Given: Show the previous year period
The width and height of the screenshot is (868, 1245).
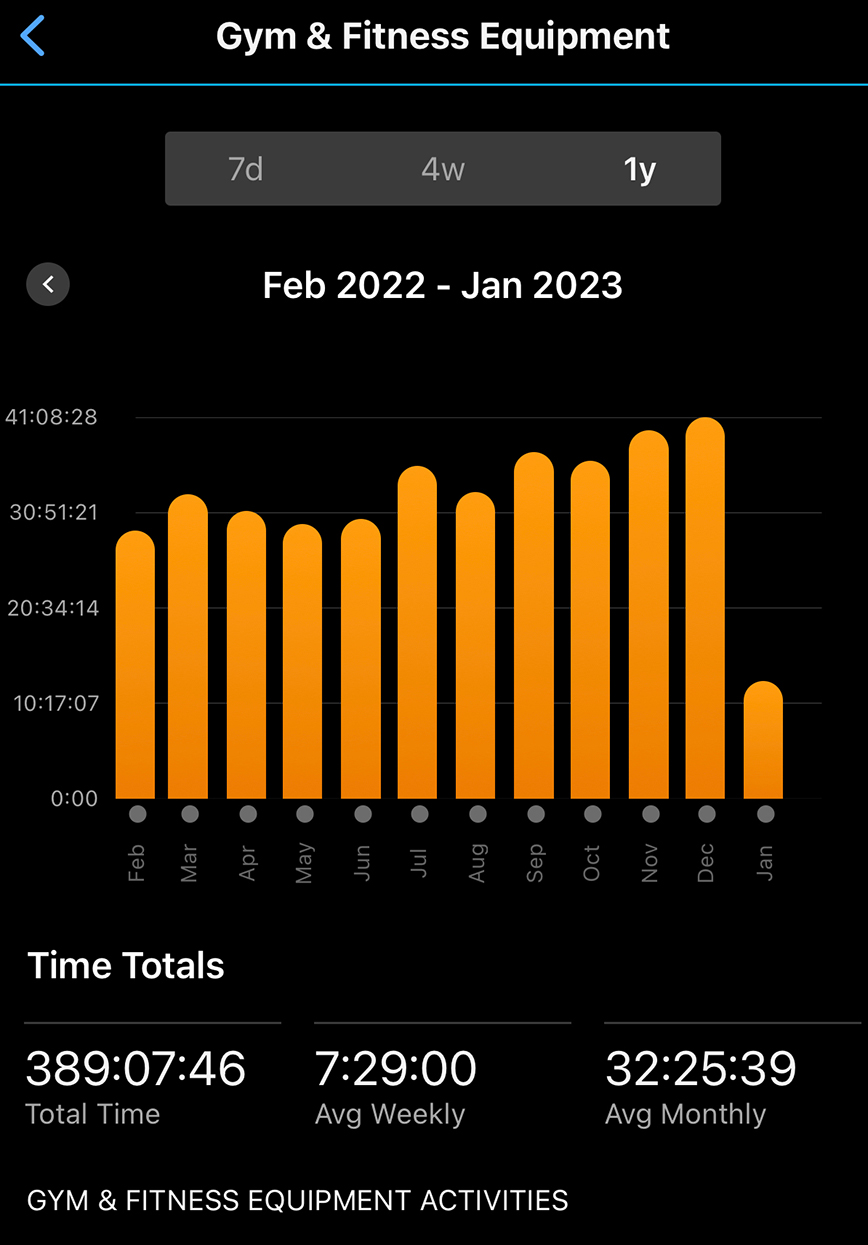Looking at the screenshot, I should (x=48, y=285).
